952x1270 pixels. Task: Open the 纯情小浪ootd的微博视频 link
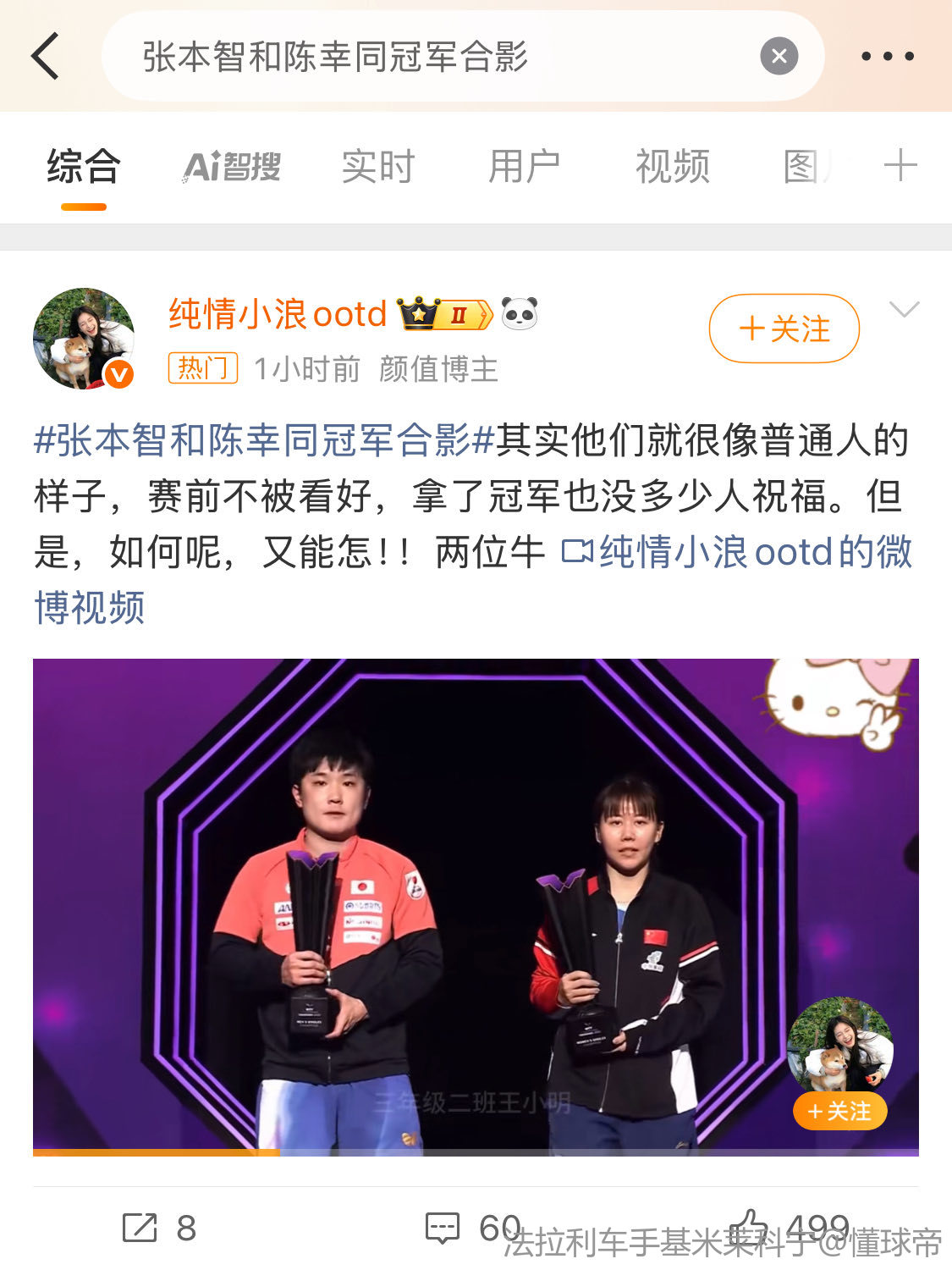pyautogui.click(x=736, y=553)
